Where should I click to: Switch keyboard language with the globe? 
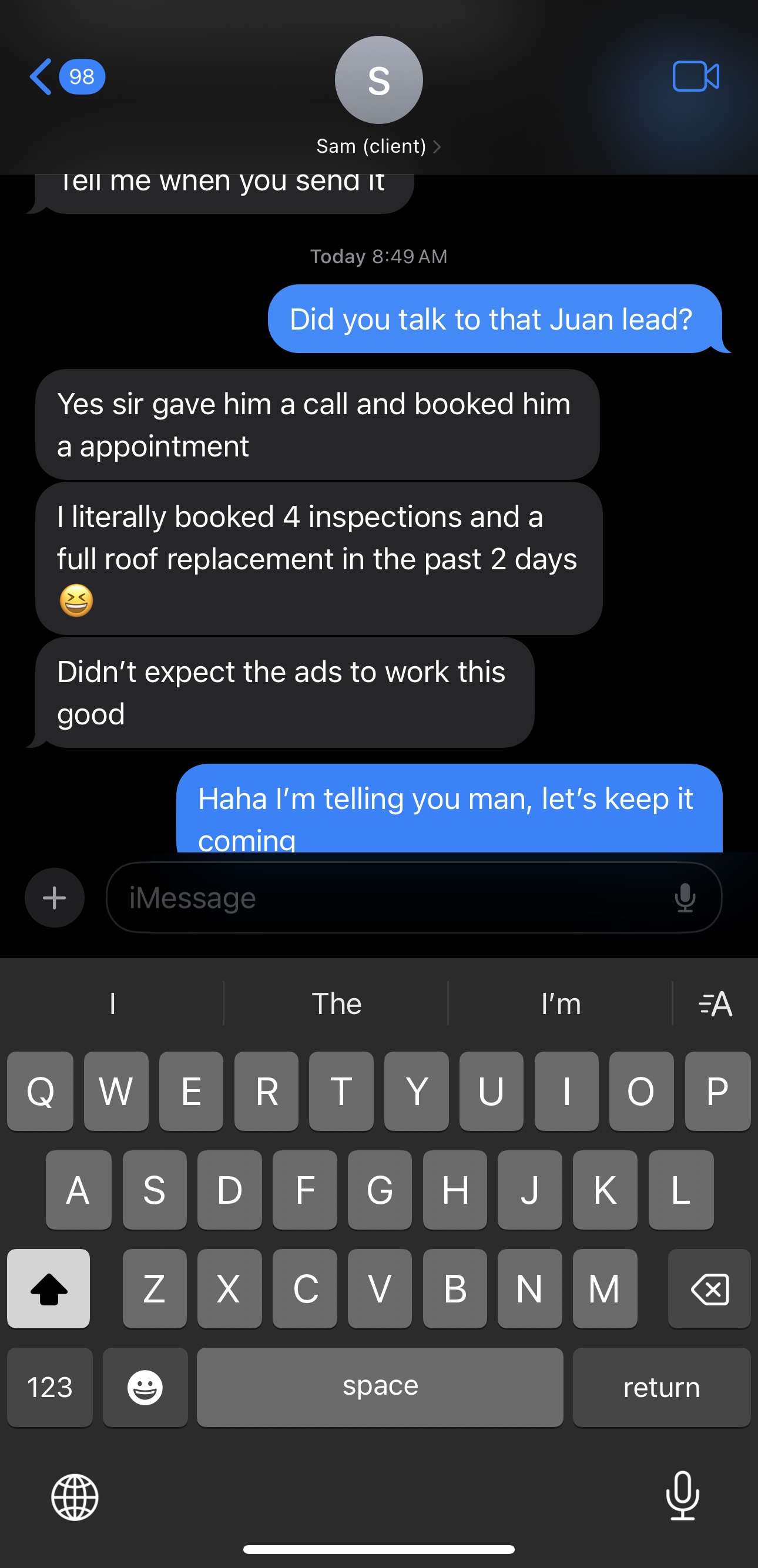[75, 1497]
